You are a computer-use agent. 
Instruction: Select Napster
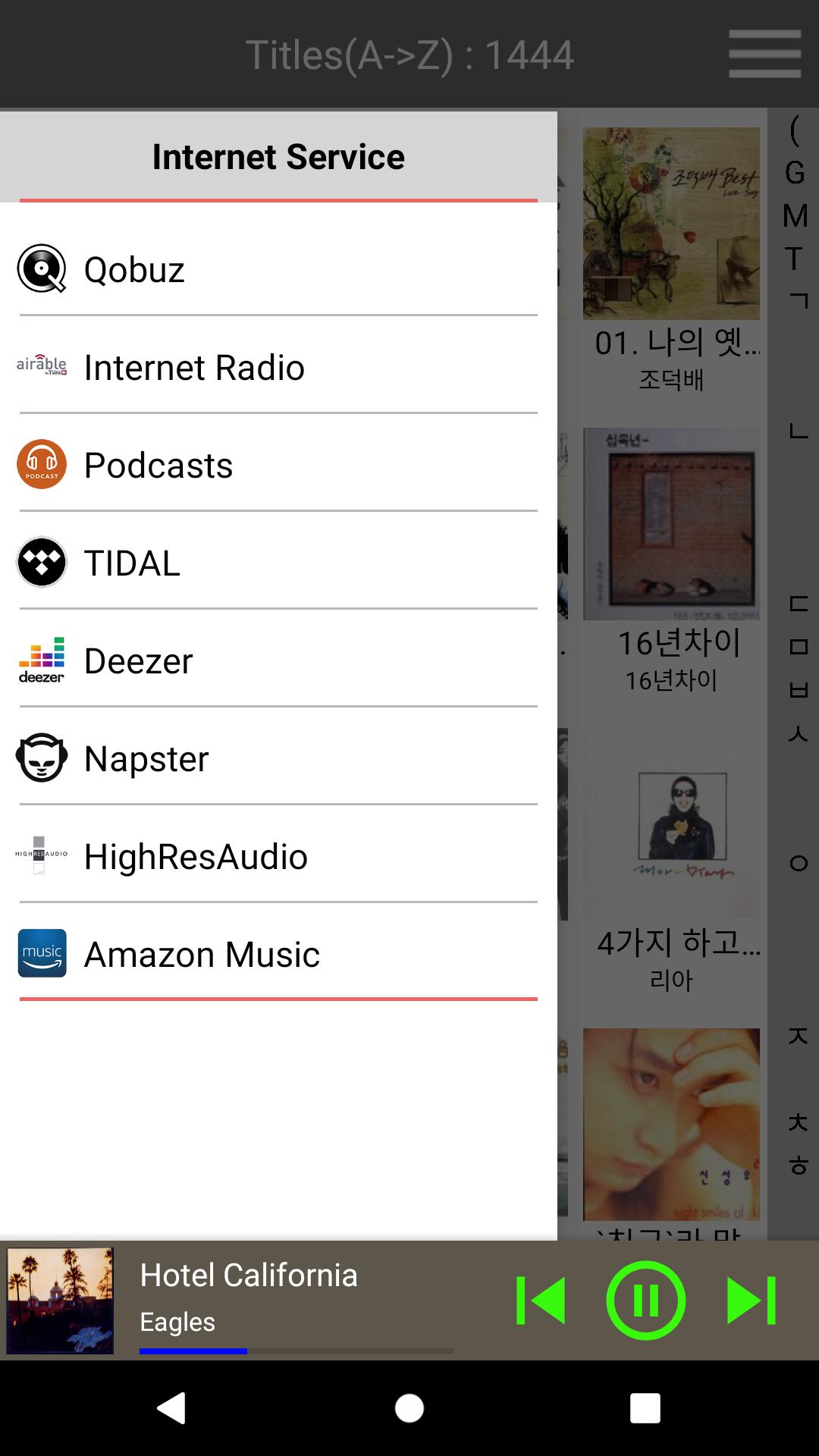[x=278, y=758]
